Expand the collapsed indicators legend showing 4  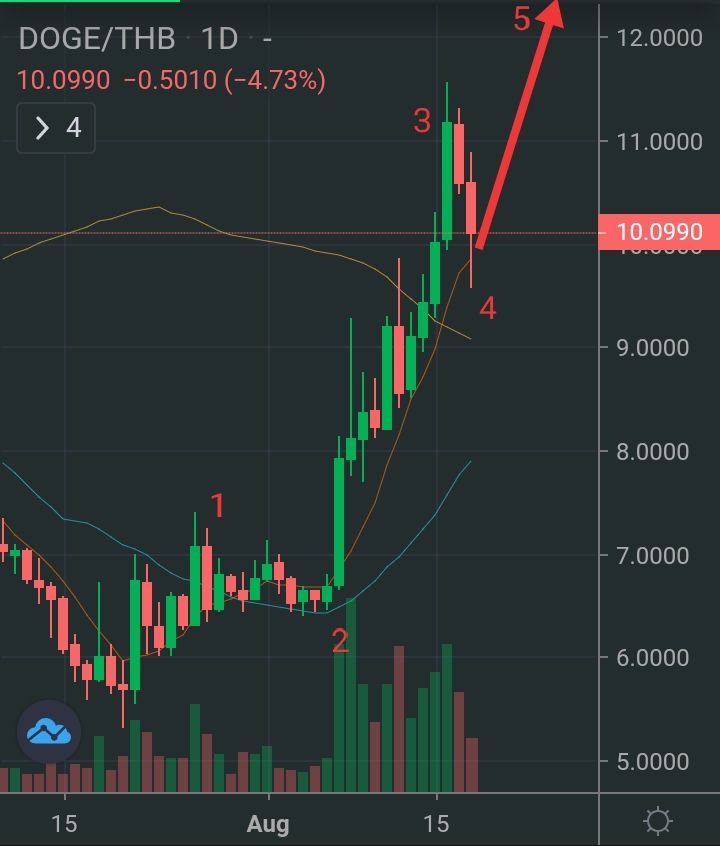[56, 128]
